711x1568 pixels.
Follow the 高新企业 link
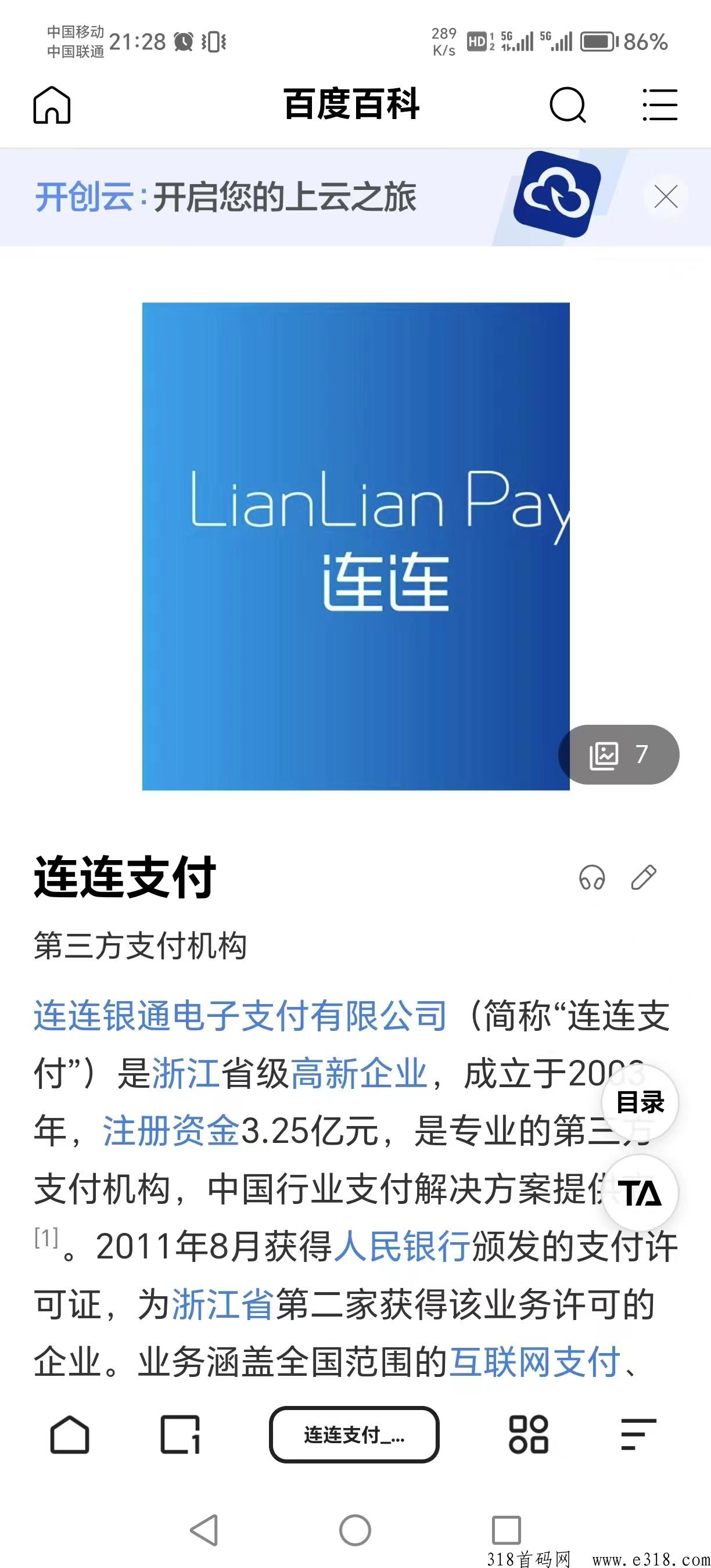[x=359, y=1073]
